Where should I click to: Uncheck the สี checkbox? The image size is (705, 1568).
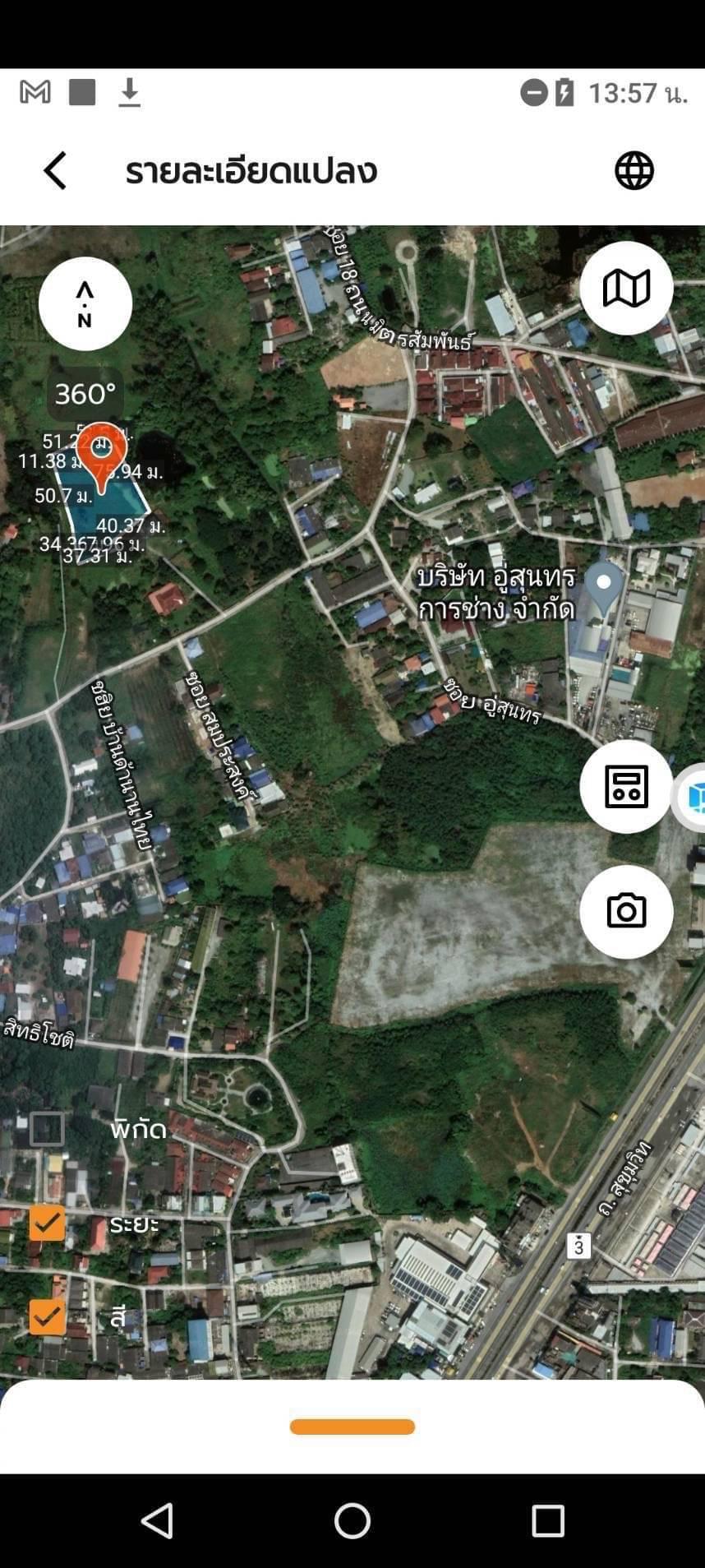[47, 1317]
